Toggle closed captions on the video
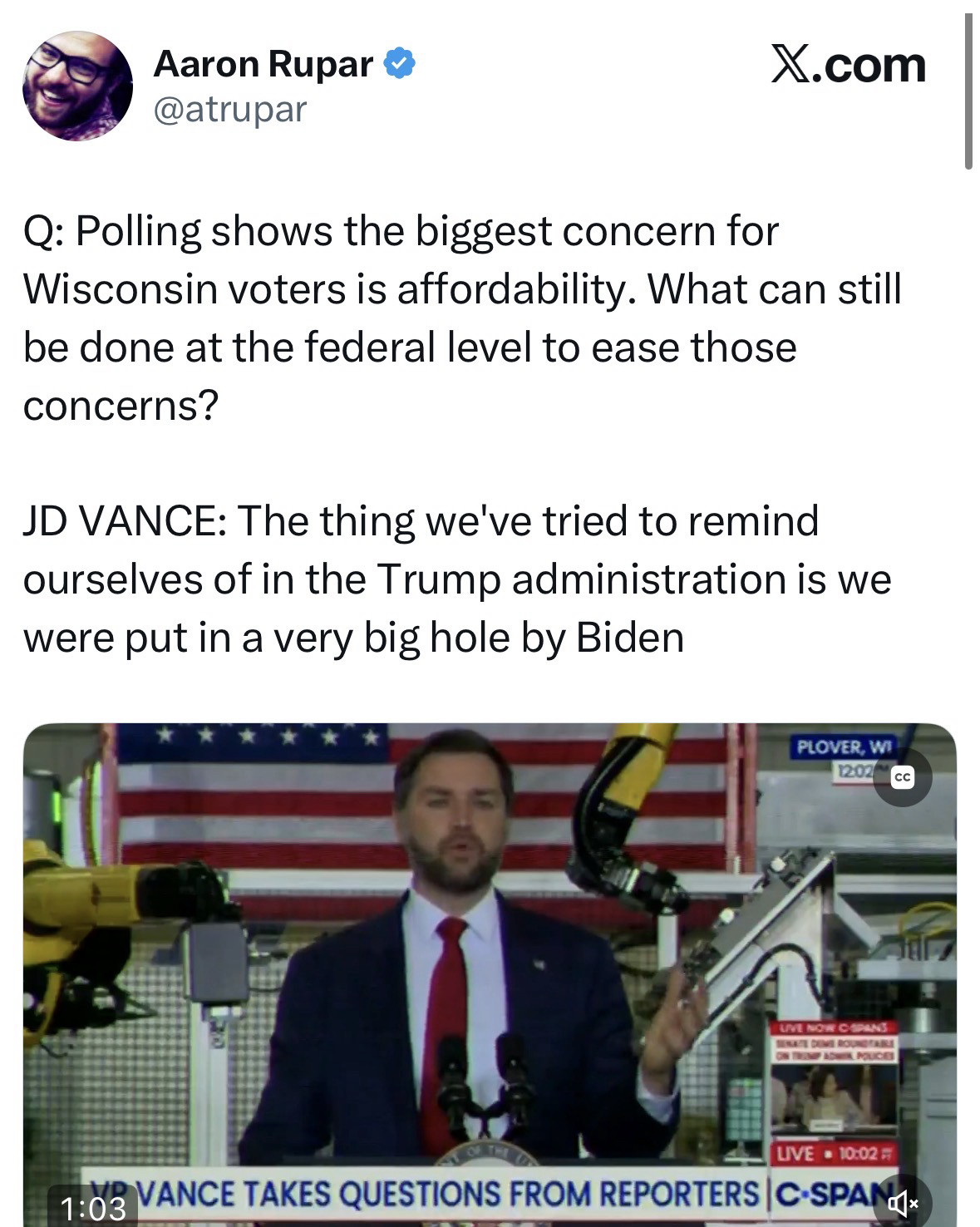 (902, 778)
